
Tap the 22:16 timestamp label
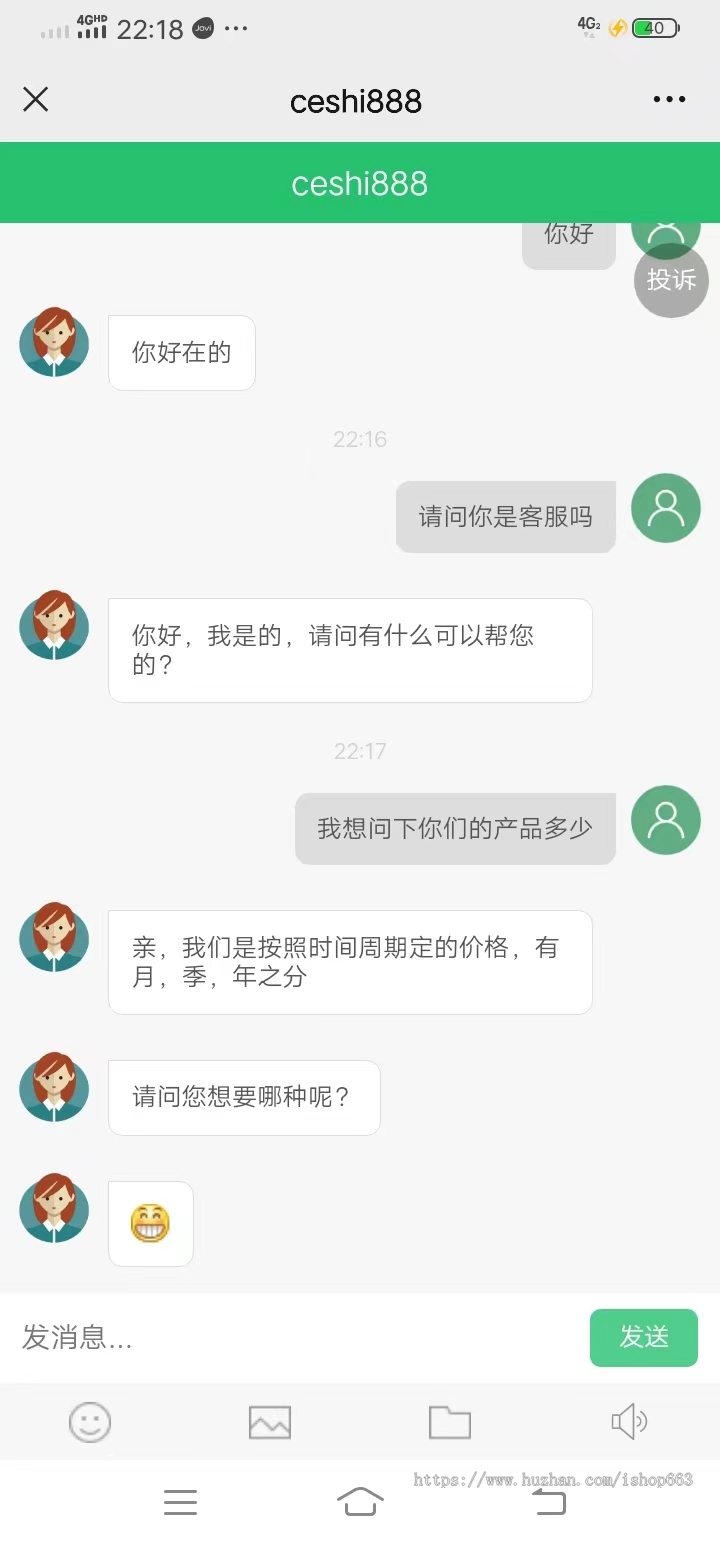coord(358,438)
